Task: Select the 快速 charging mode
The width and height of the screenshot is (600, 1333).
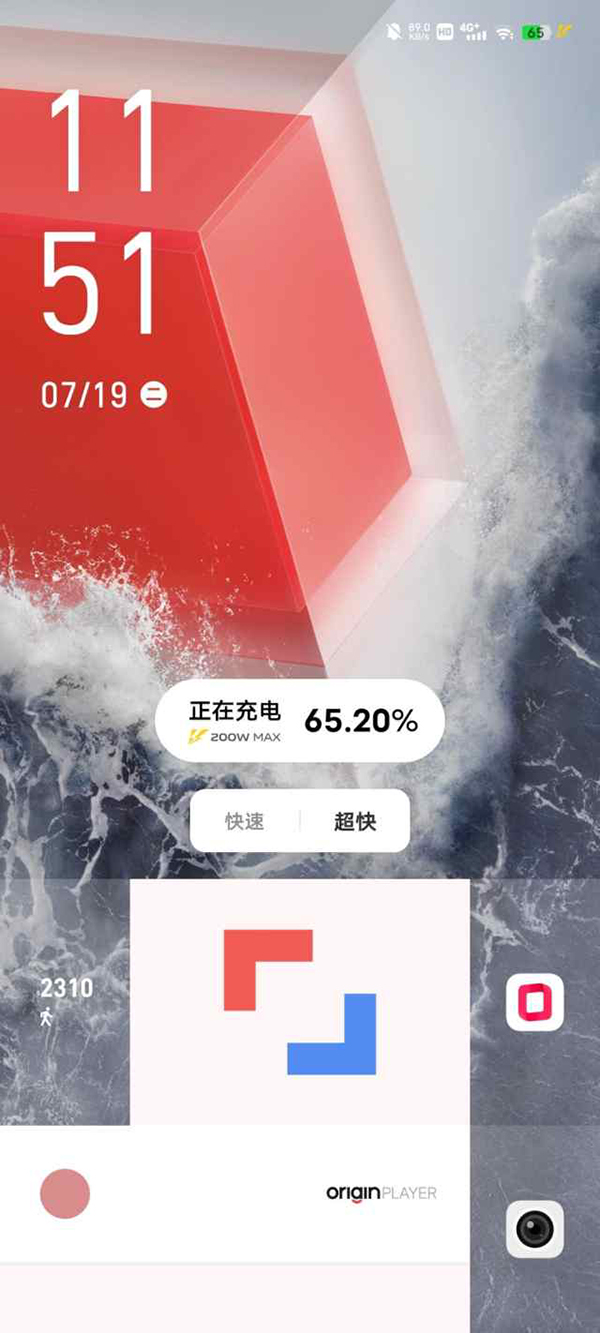Action: 245,822
